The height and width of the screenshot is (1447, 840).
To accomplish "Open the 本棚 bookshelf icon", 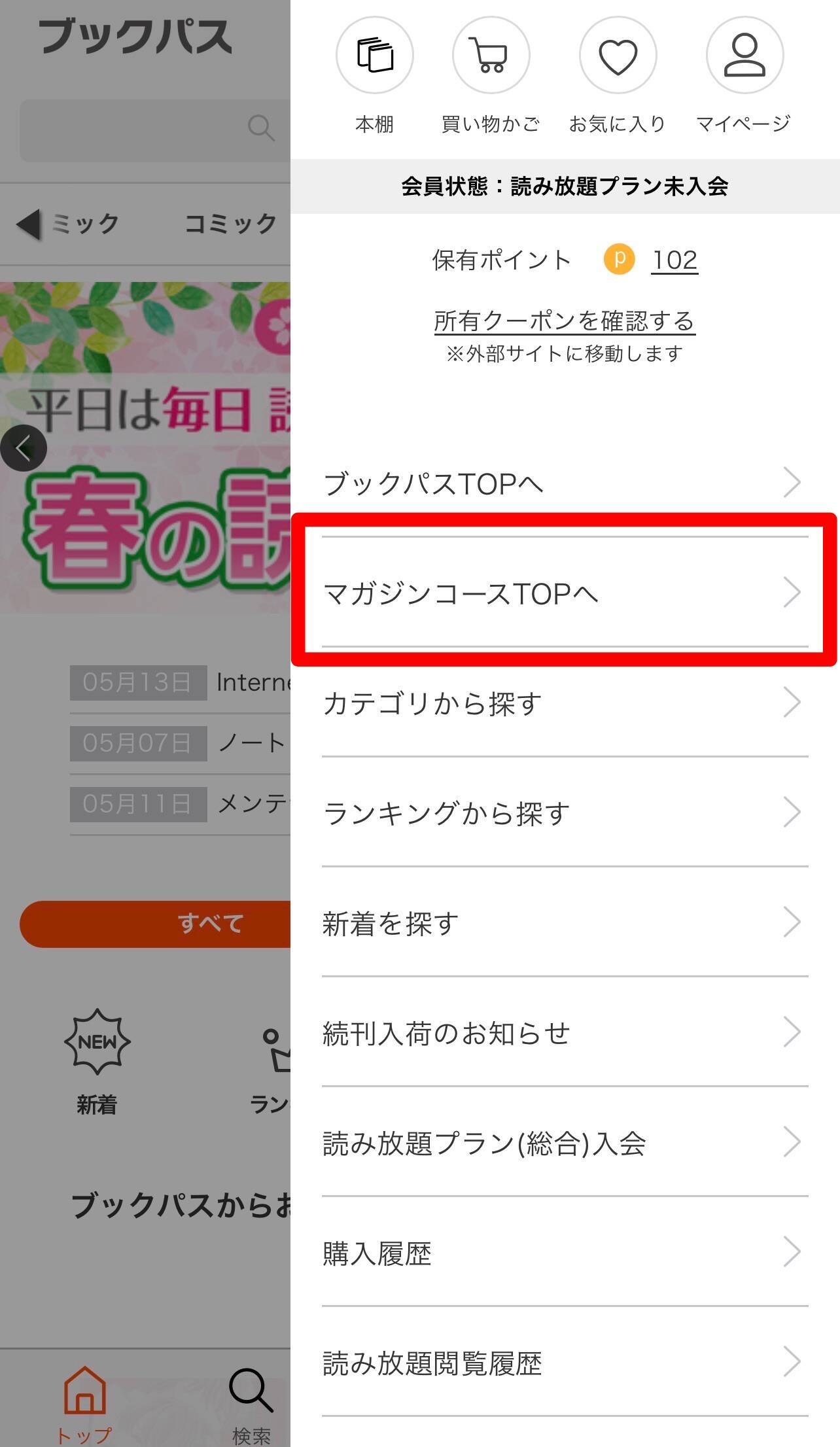I will (375, 55).
